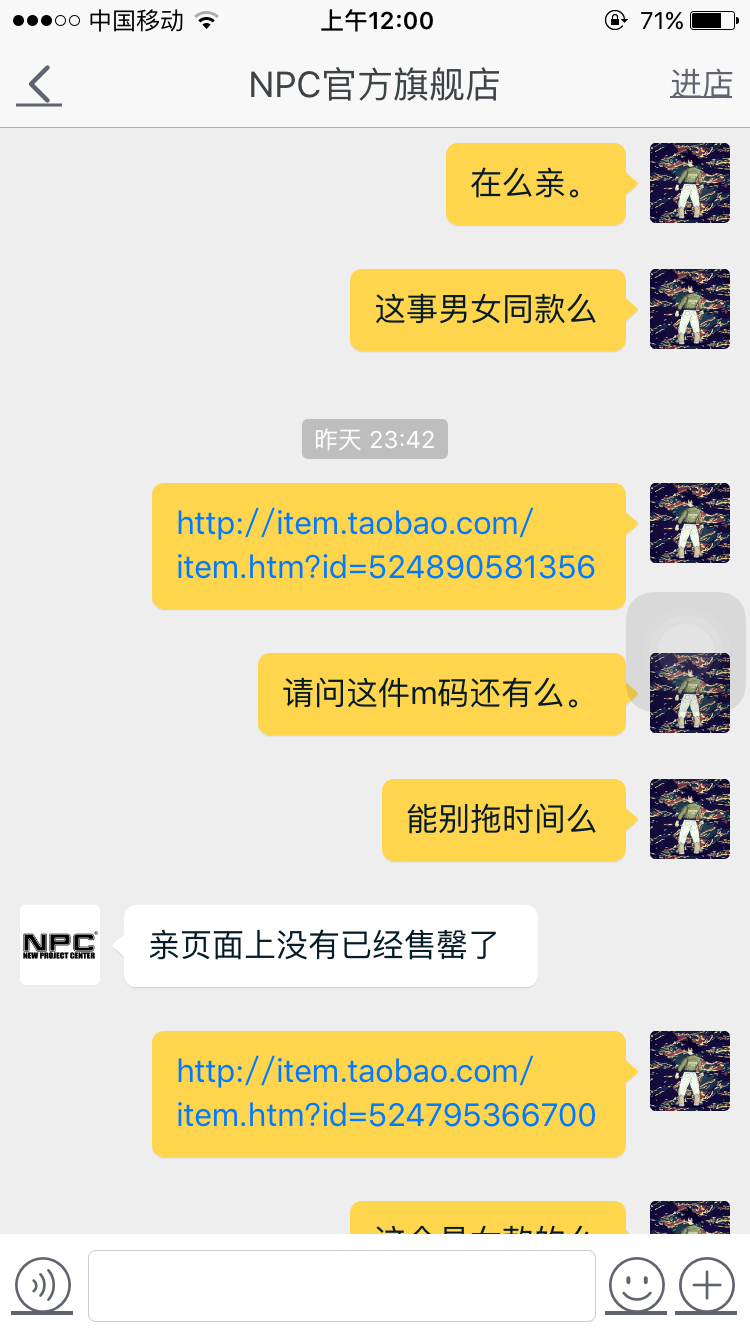The height and width of the screenshot is (1334, 750).
Task: Open the taobao link ending in 524890581356
Action: point(386,545)
